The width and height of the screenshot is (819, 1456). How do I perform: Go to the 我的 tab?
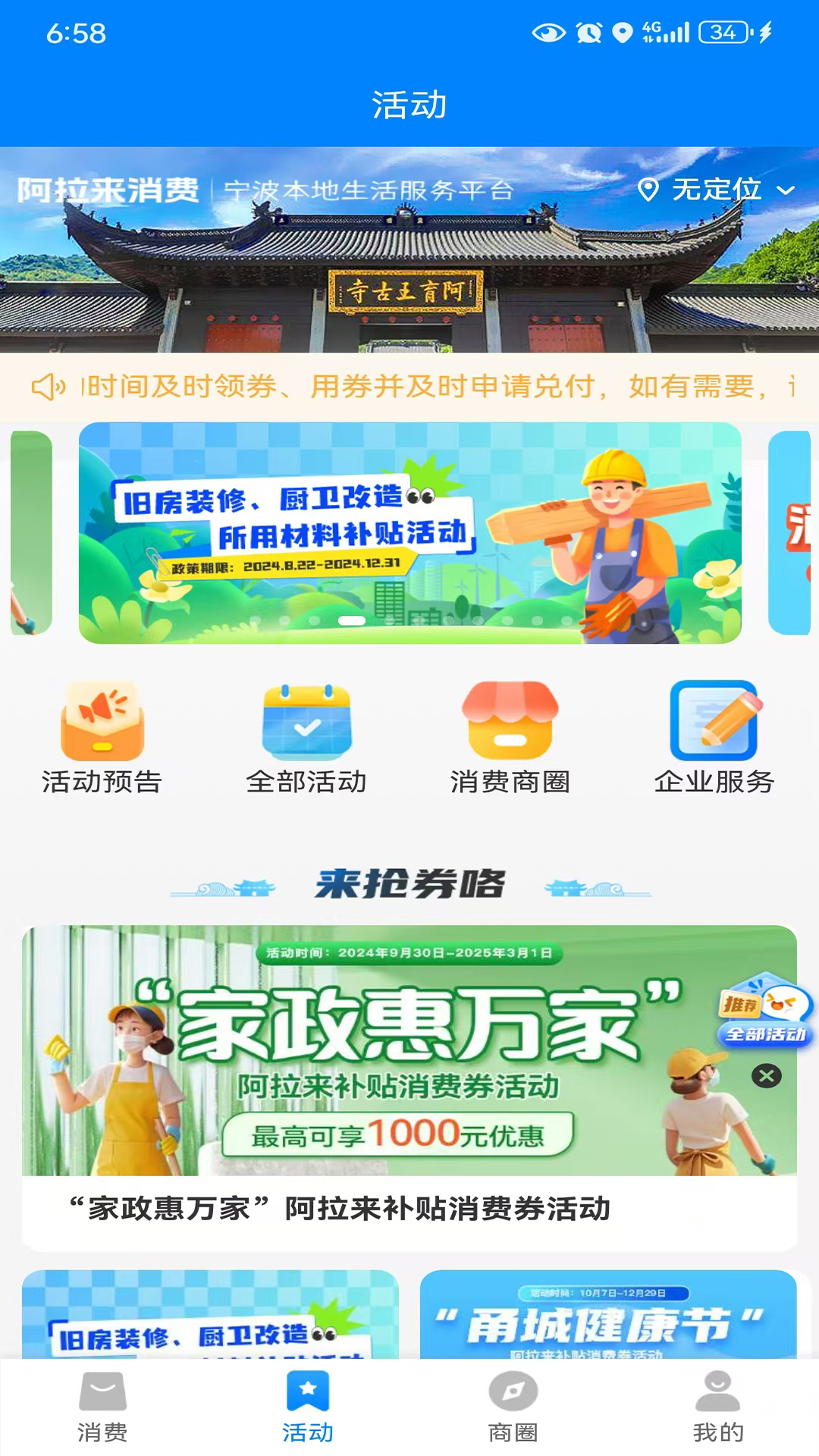click(717, 1407)
